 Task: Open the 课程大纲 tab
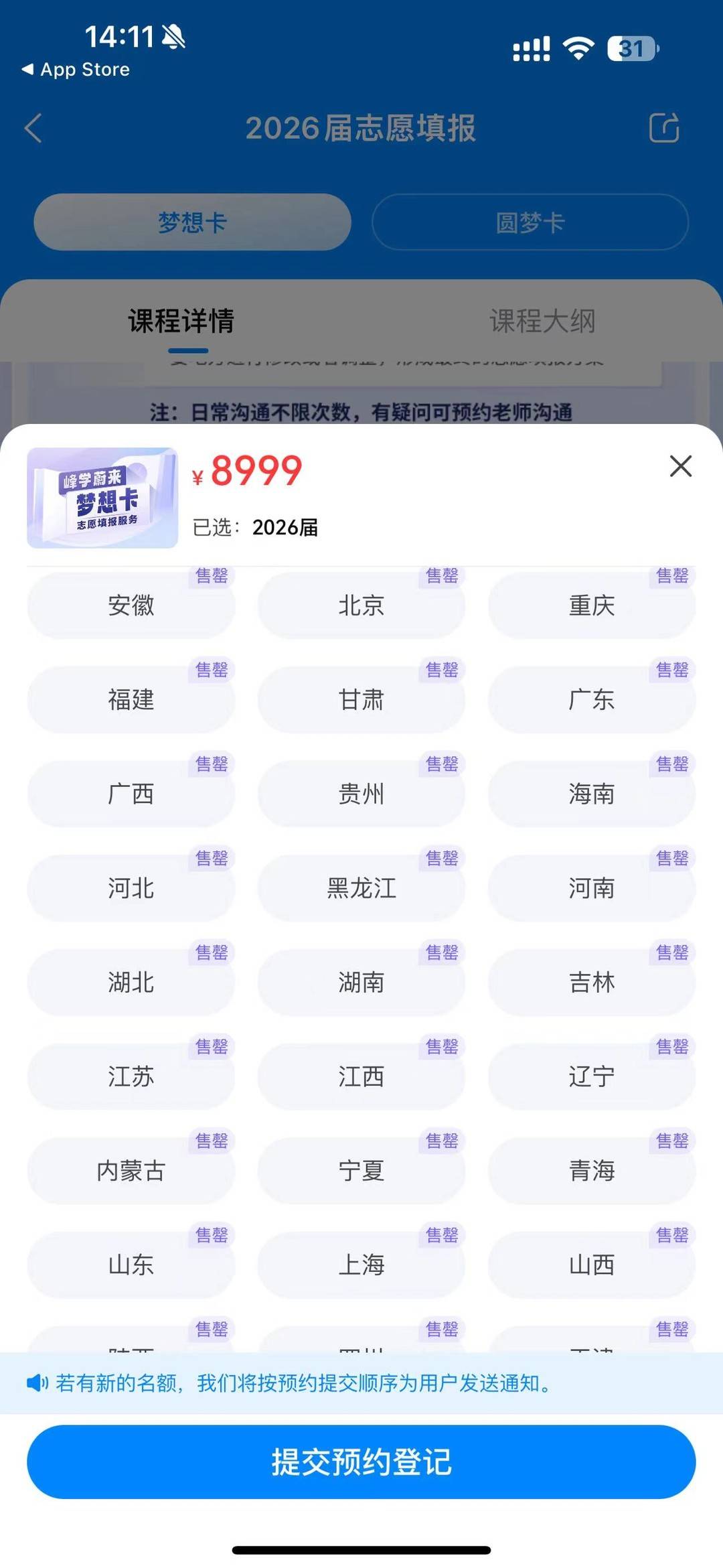coord(542,321)
